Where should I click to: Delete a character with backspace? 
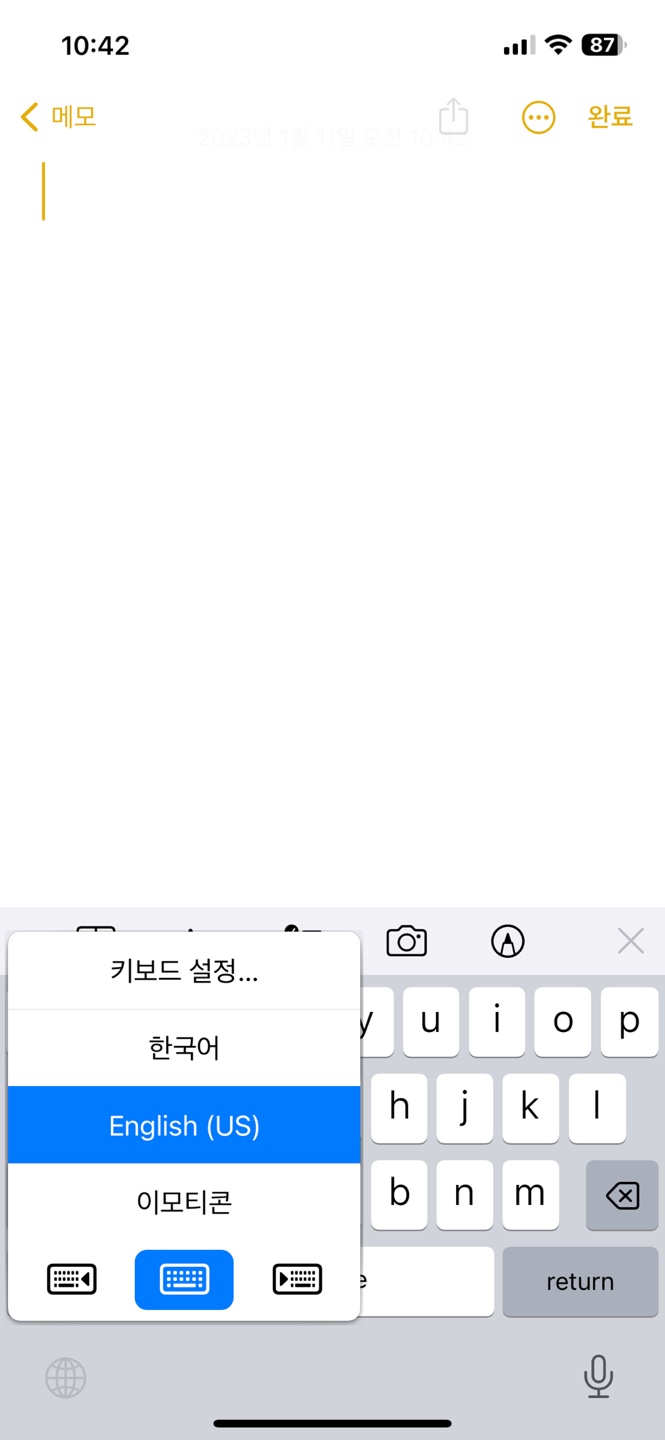pyautogui.click(x=622, y=1195)
